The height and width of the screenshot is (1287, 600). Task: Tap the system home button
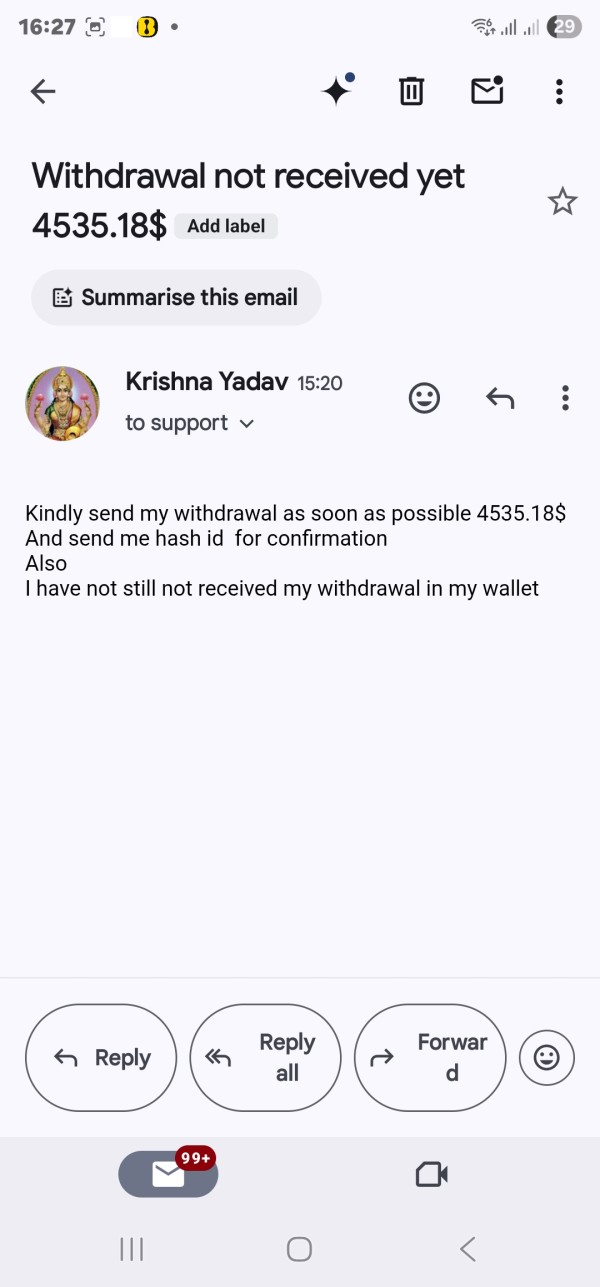tap(299, 1249)
